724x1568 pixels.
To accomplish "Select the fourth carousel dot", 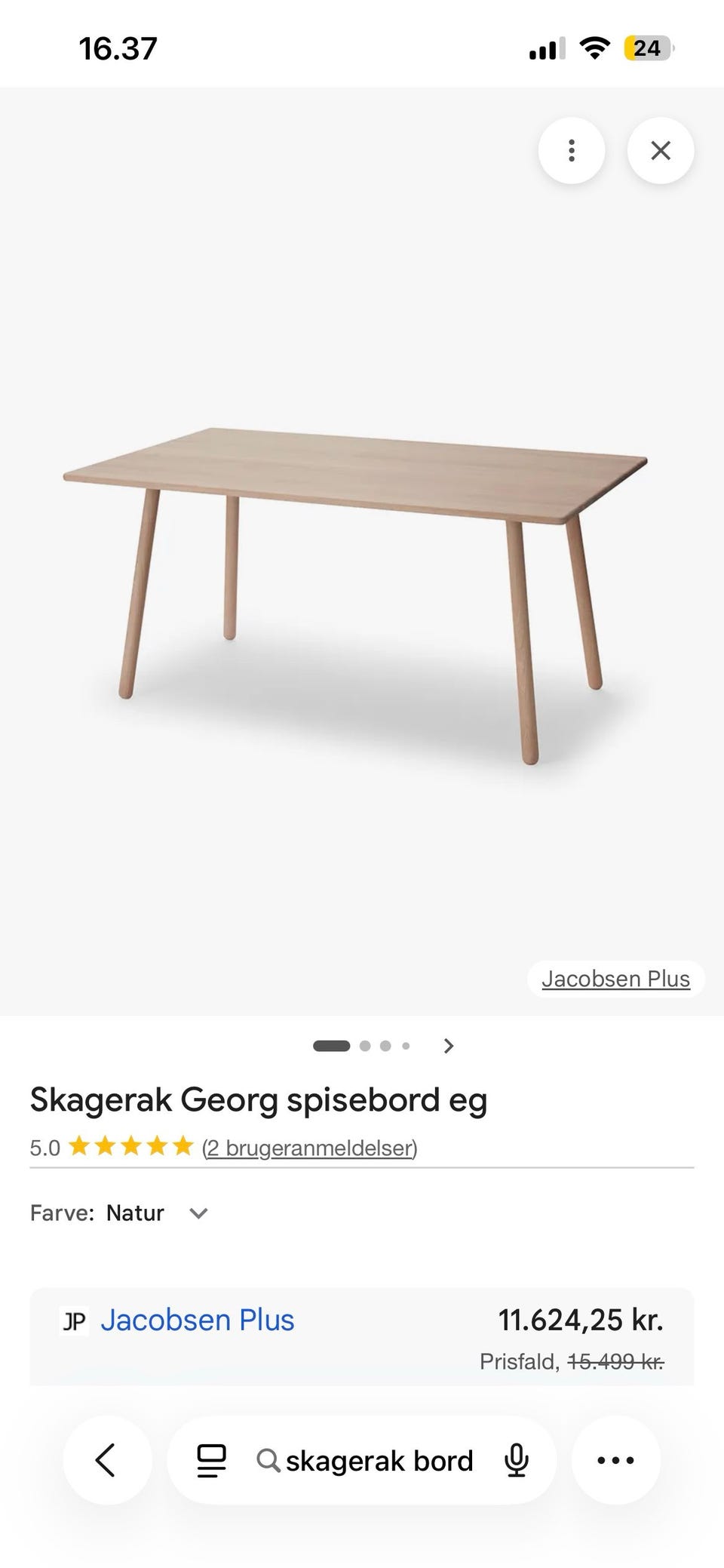I will (x=406, y=1046).
